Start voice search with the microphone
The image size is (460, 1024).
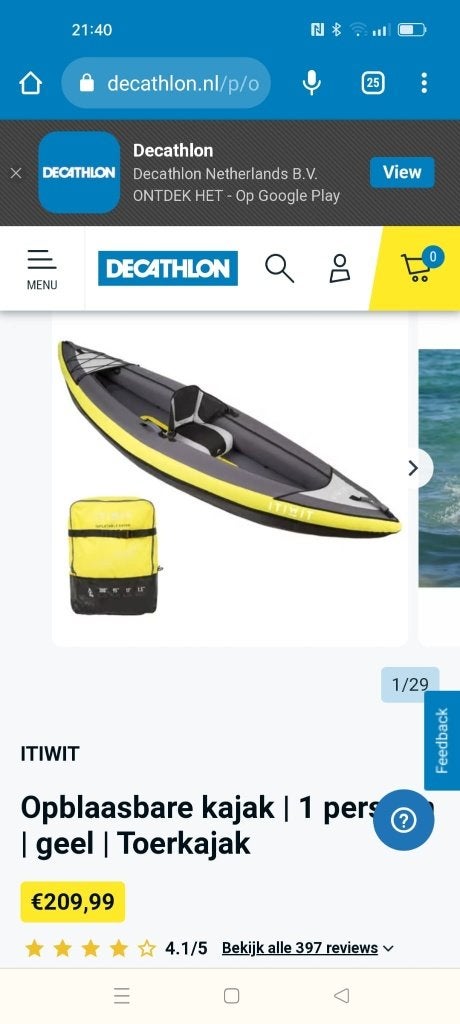click(312, 83)
